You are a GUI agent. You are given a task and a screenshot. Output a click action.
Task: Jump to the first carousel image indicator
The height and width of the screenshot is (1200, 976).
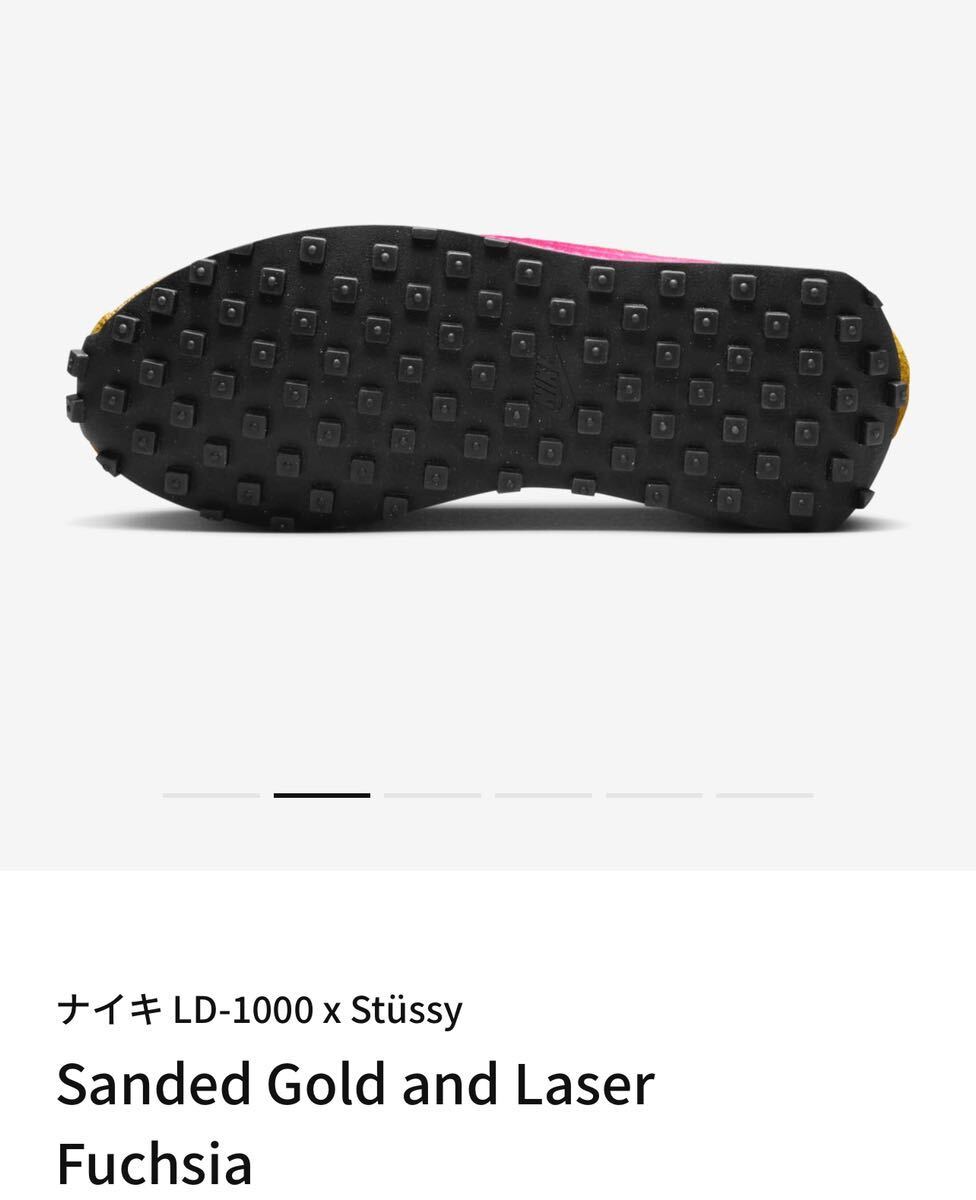click(x=211, y=795)
